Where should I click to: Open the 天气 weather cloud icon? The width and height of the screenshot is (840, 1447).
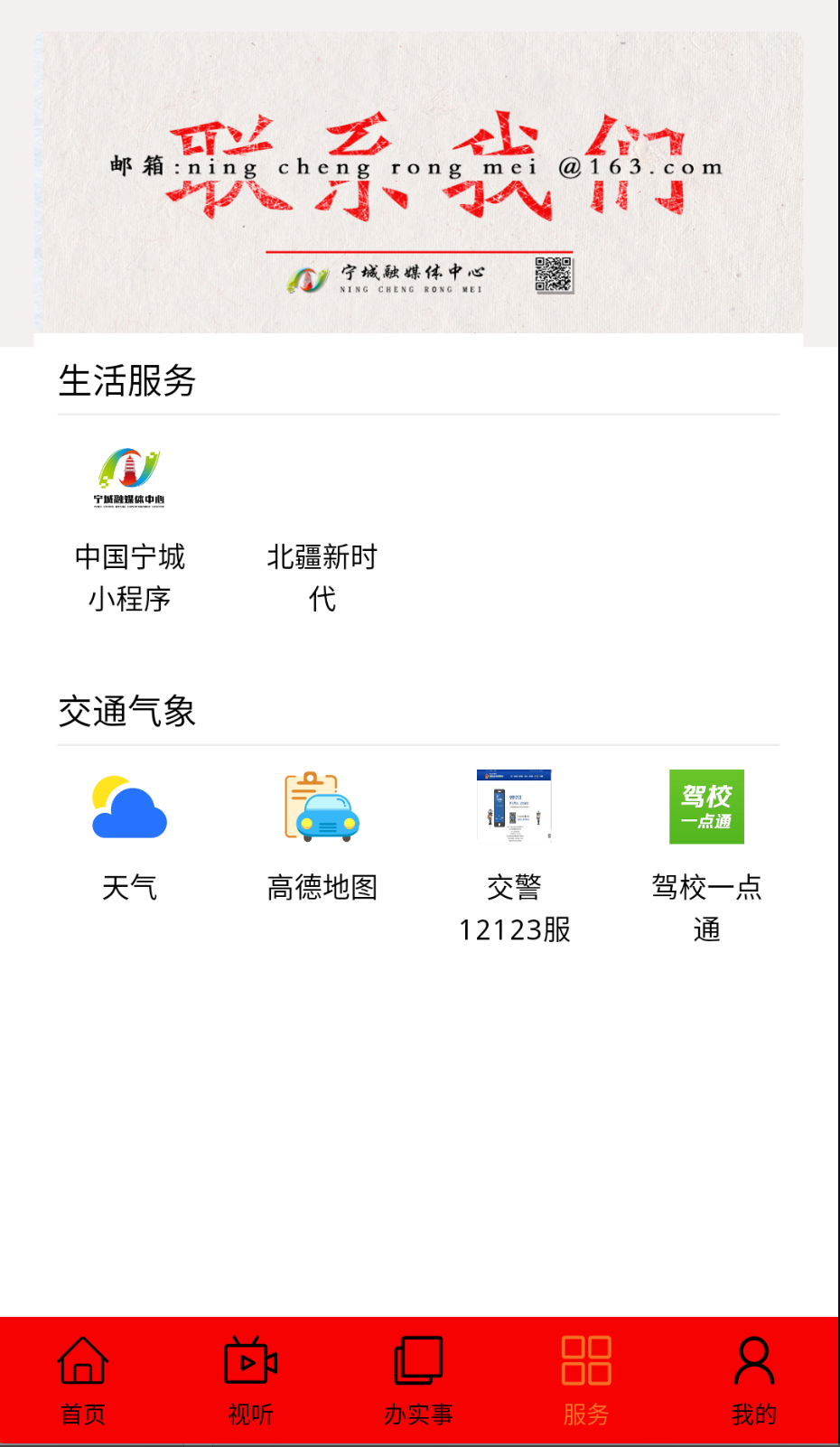click(129, 807)
